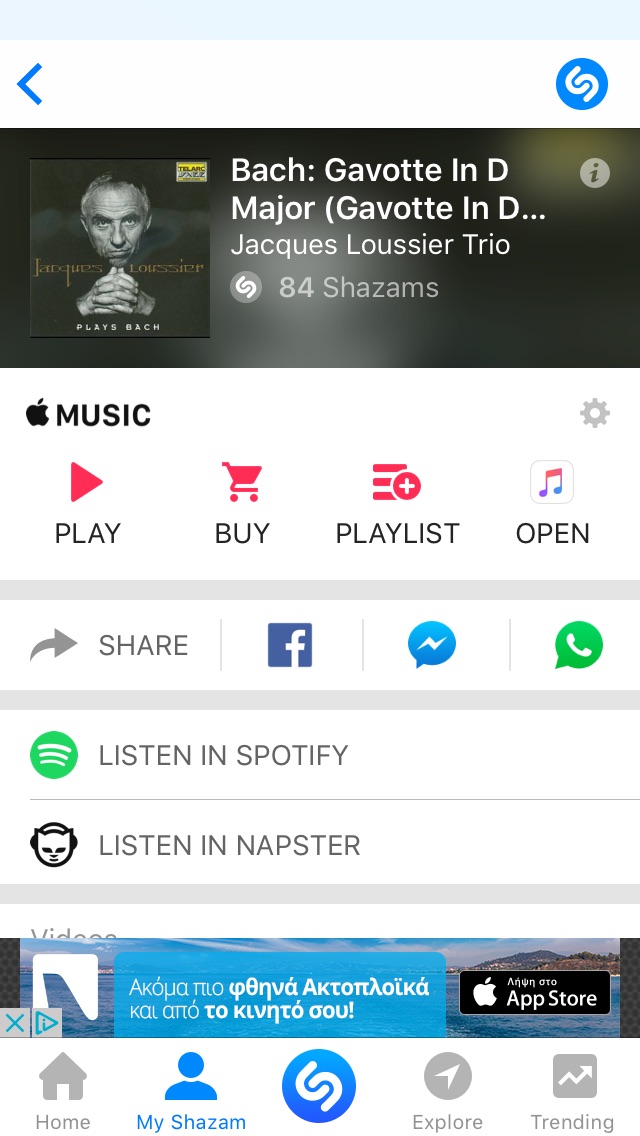Switch to the Explore tab

click(x=447, y=1092)
